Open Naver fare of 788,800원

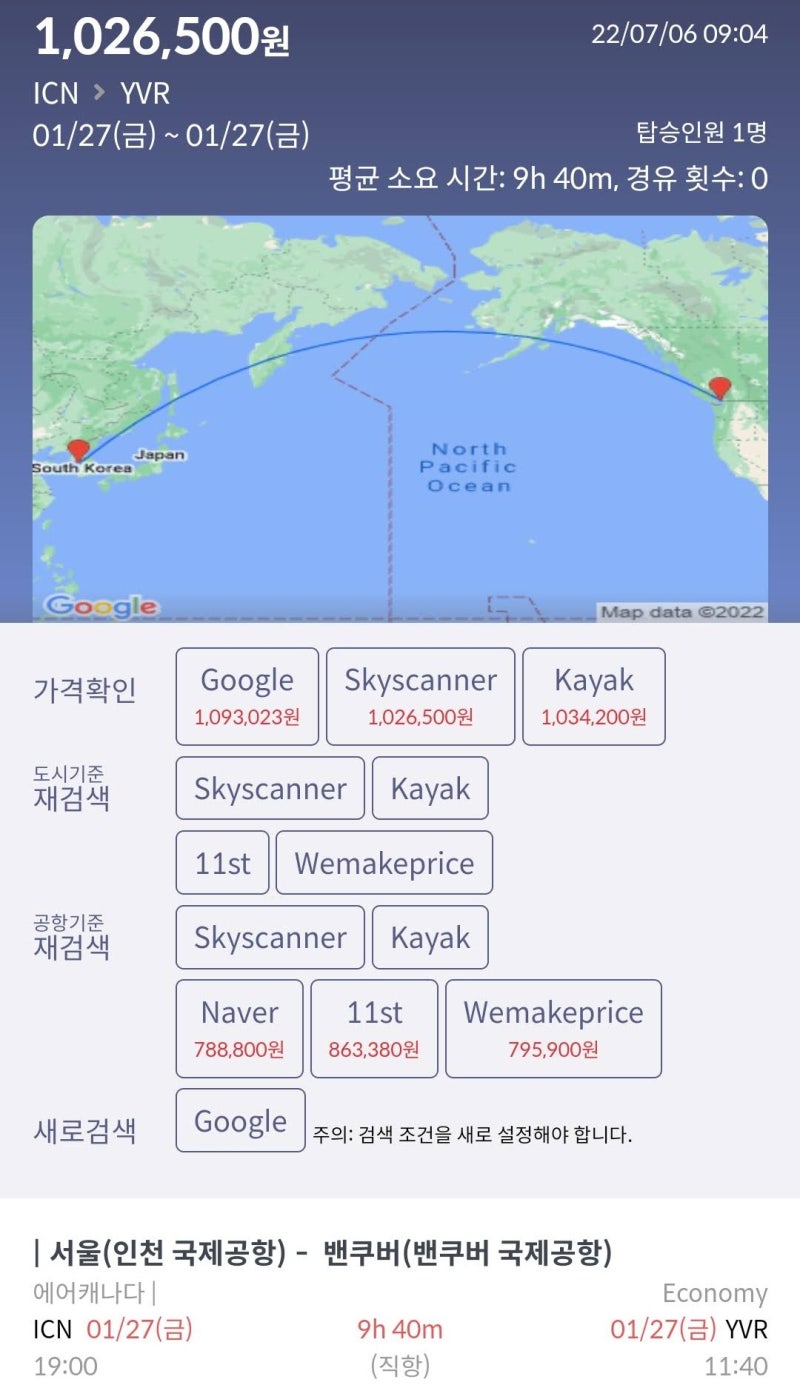pyautogui.click(x=240, y=1028)
